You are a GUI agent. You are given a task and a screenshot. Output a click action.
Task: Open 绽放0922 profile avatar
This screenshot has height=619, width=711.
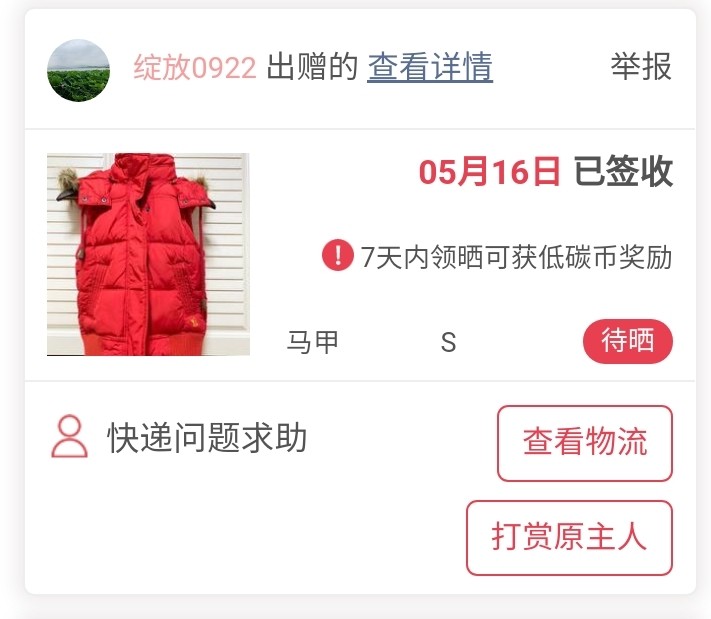click(x=78, y=70)
